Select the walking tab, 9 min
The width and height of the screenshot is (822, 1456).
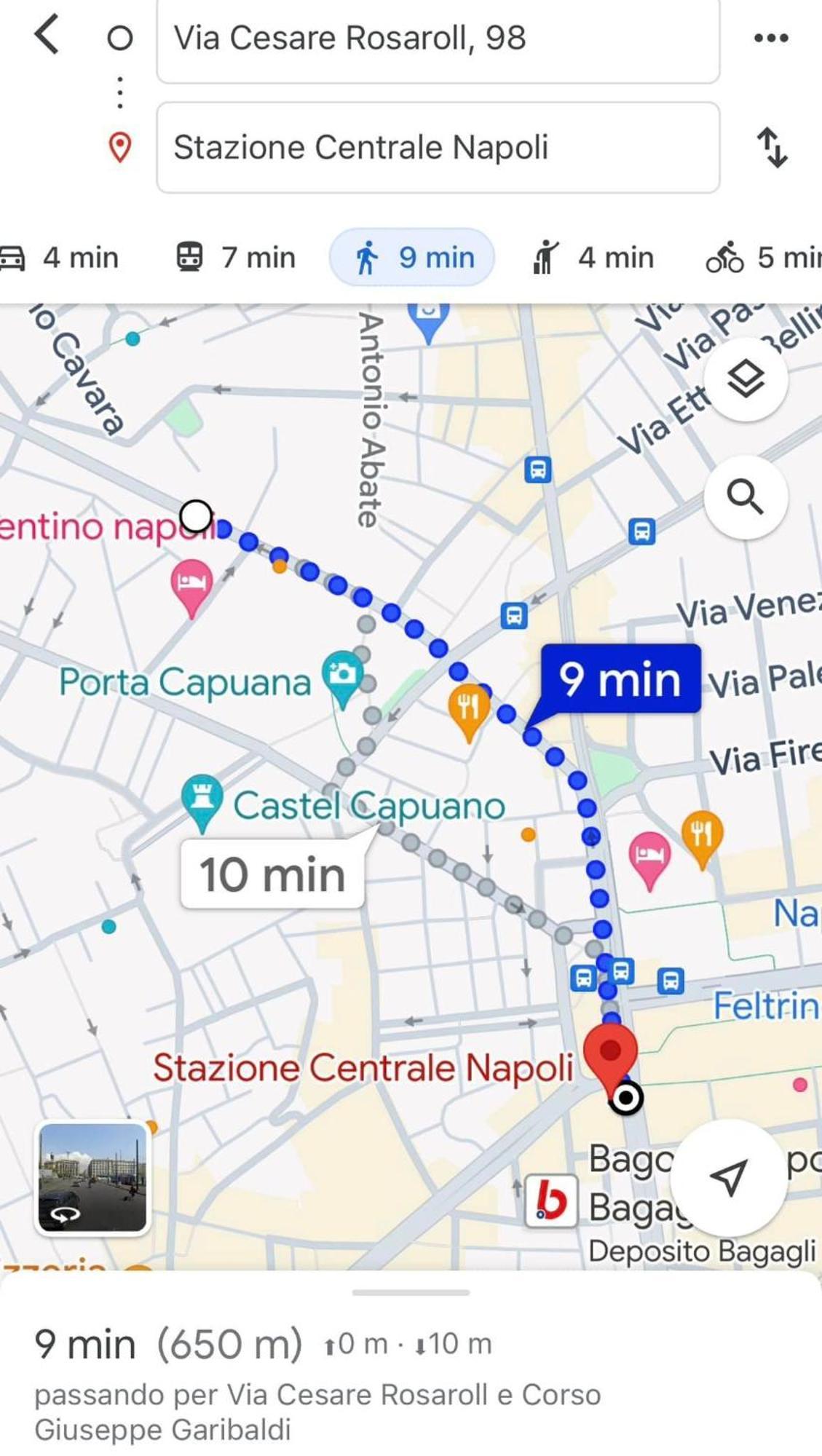point(412,258)
